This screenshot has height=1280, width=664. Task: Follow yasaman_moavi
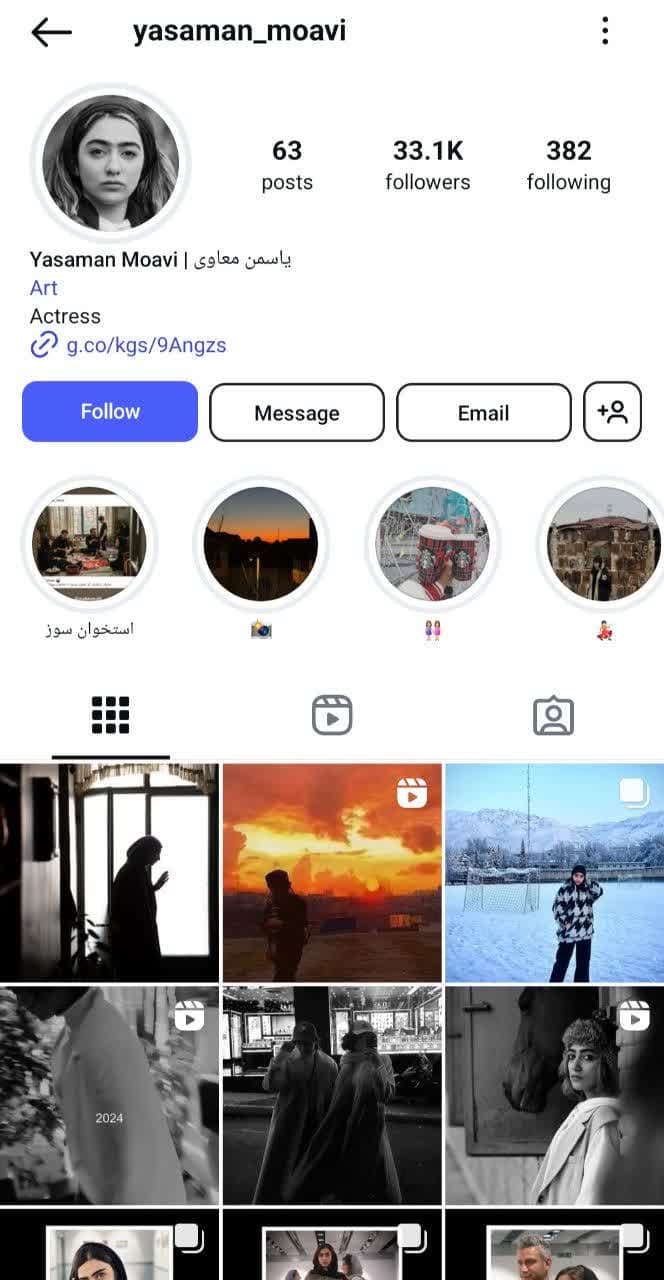(x=110, y=412)
